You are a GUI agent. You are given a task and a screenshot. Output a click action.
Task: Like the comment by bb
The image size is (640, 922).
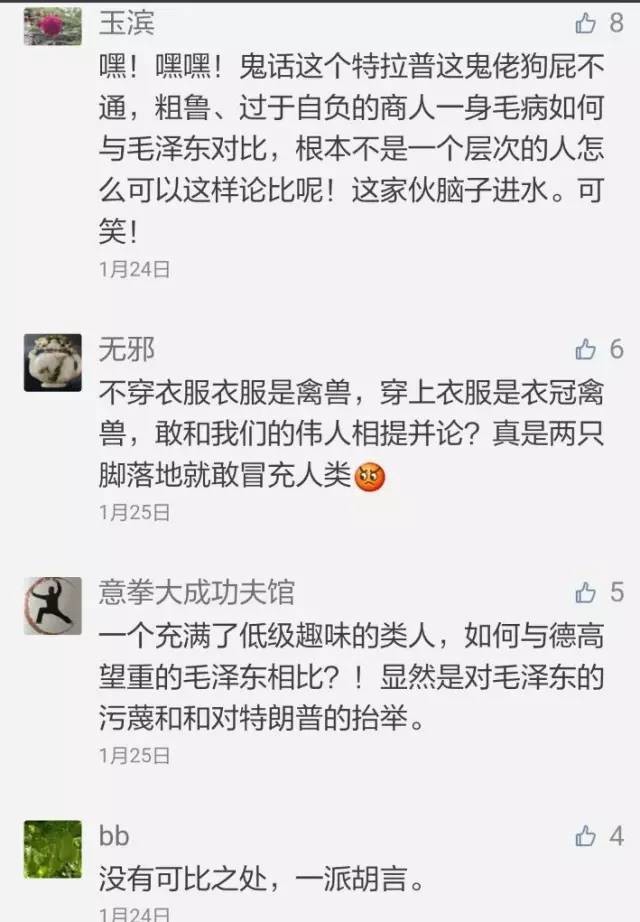(x=586, y=836)
